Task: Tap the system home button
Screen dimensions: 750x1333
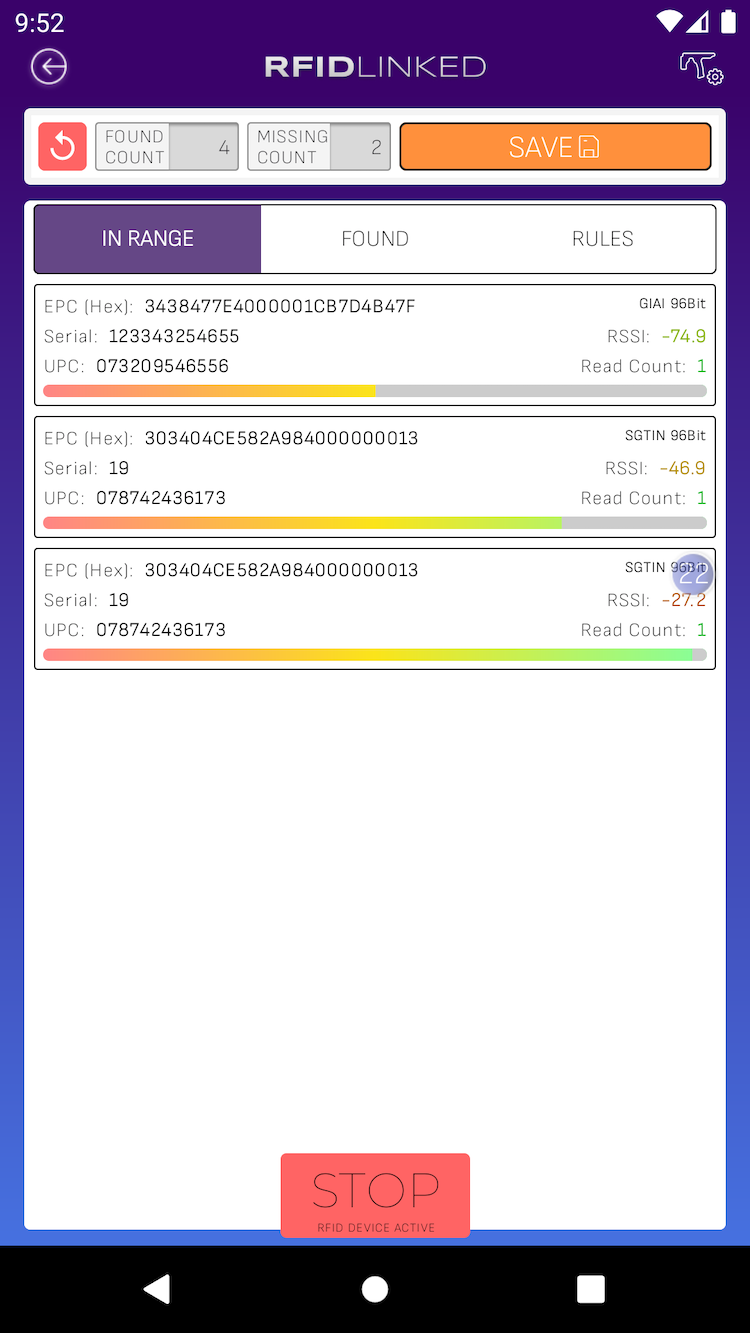Action: 375,1289
